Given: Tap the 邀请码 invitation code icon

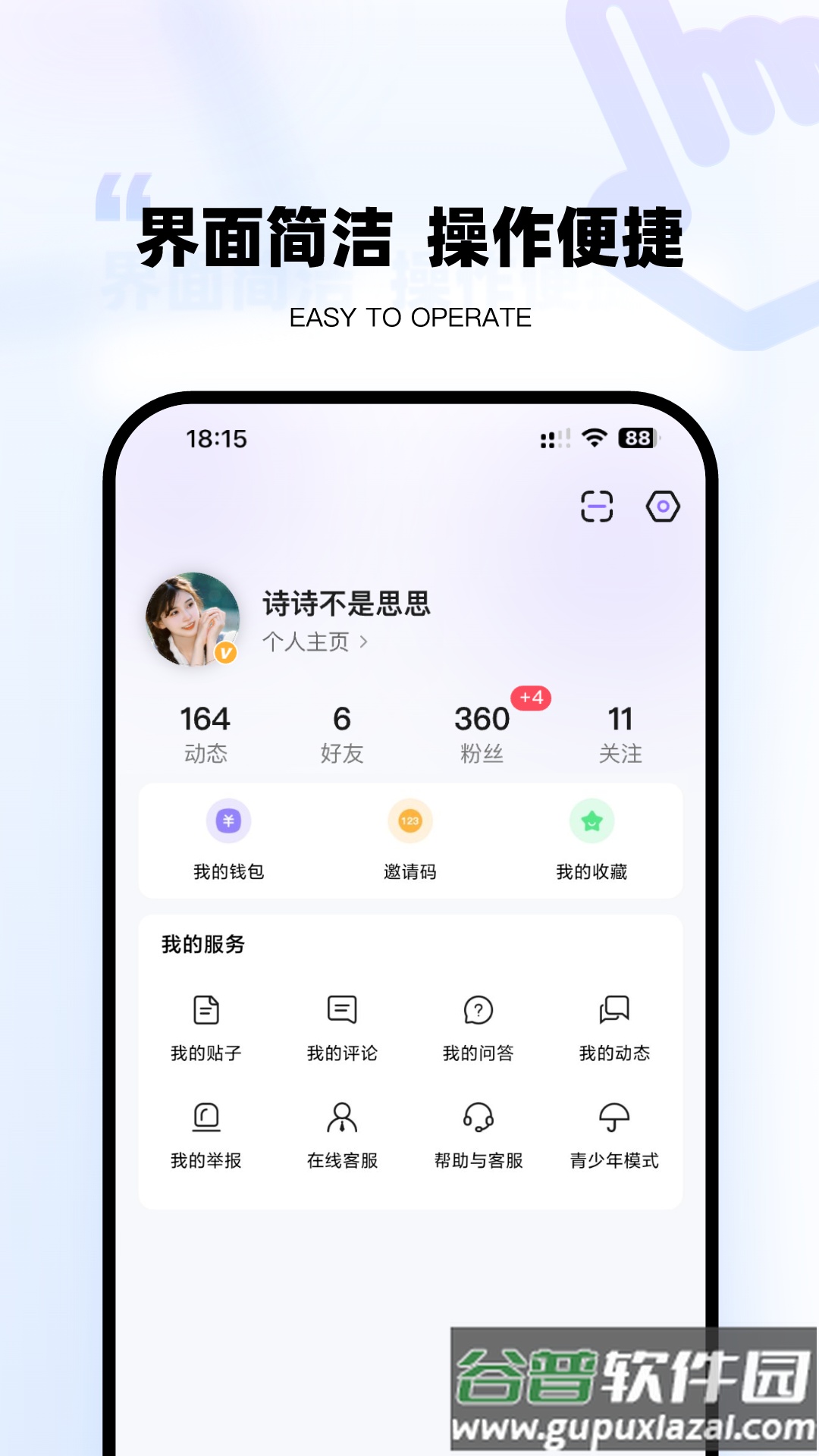Looking at the screenshot, I should tap(409, 821).
